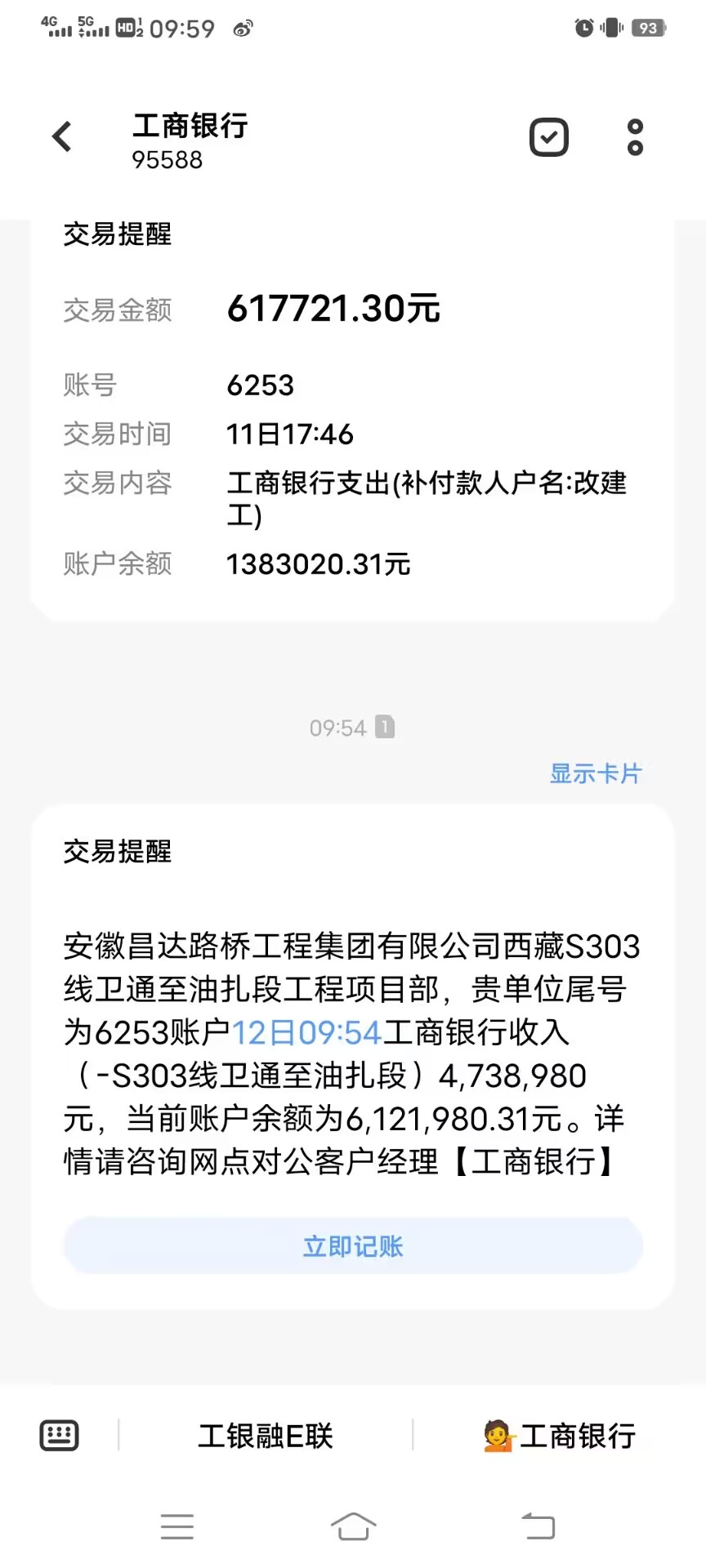Image resolution: width=706 pixels, height=1568 pixels.
Task: Open the 工商银行 service menu
Action: click(x=560, y=1436)
